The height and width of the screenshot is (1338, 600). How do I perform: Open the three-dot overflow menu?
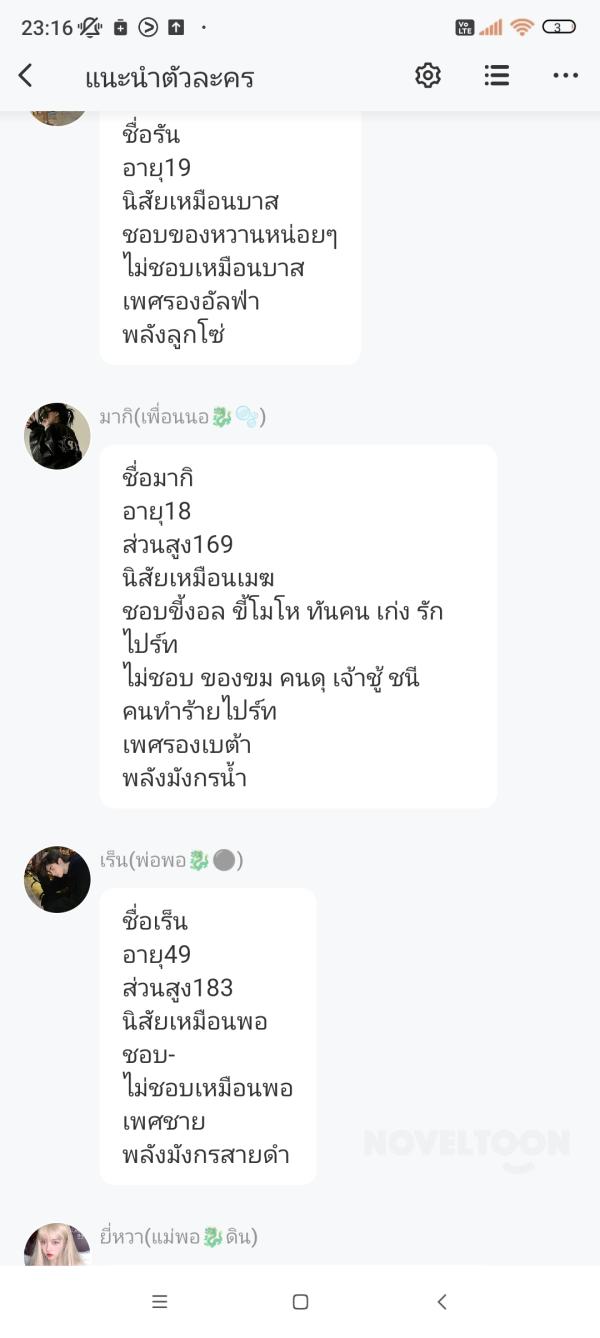[x=565, y=75]
